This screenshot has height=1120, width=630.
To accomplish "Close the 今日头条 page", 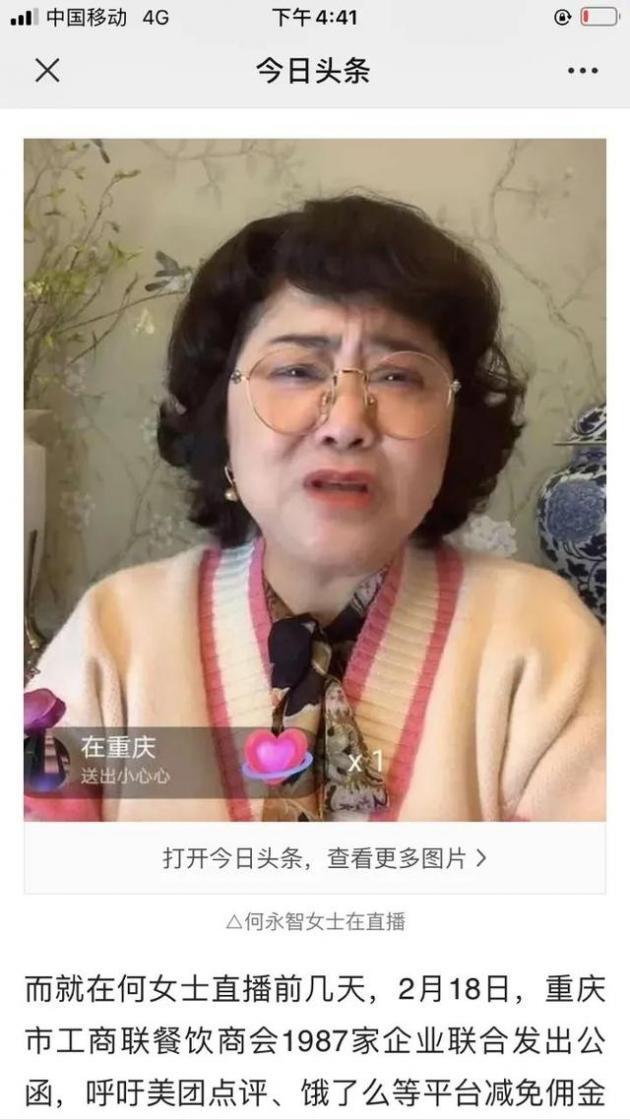I will tap(47, 70).
